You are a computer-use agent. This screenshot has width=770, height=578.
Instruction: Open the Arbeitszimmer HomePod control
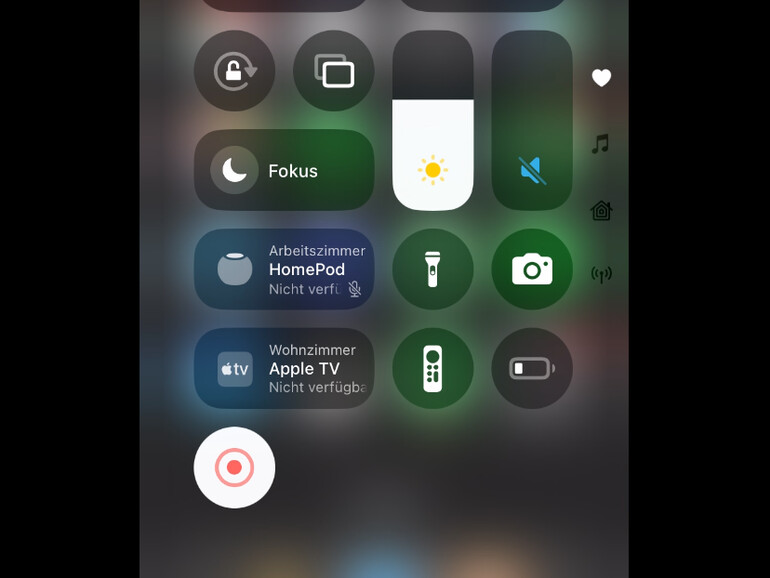(283, 269)
